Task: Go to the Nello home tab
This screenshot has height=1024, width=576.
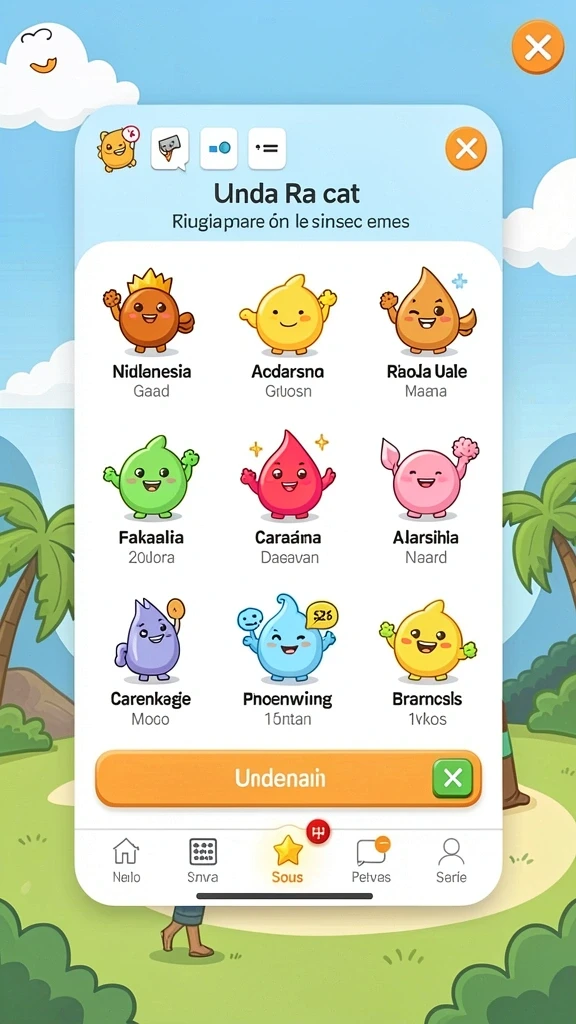Action: coord(126,861)
